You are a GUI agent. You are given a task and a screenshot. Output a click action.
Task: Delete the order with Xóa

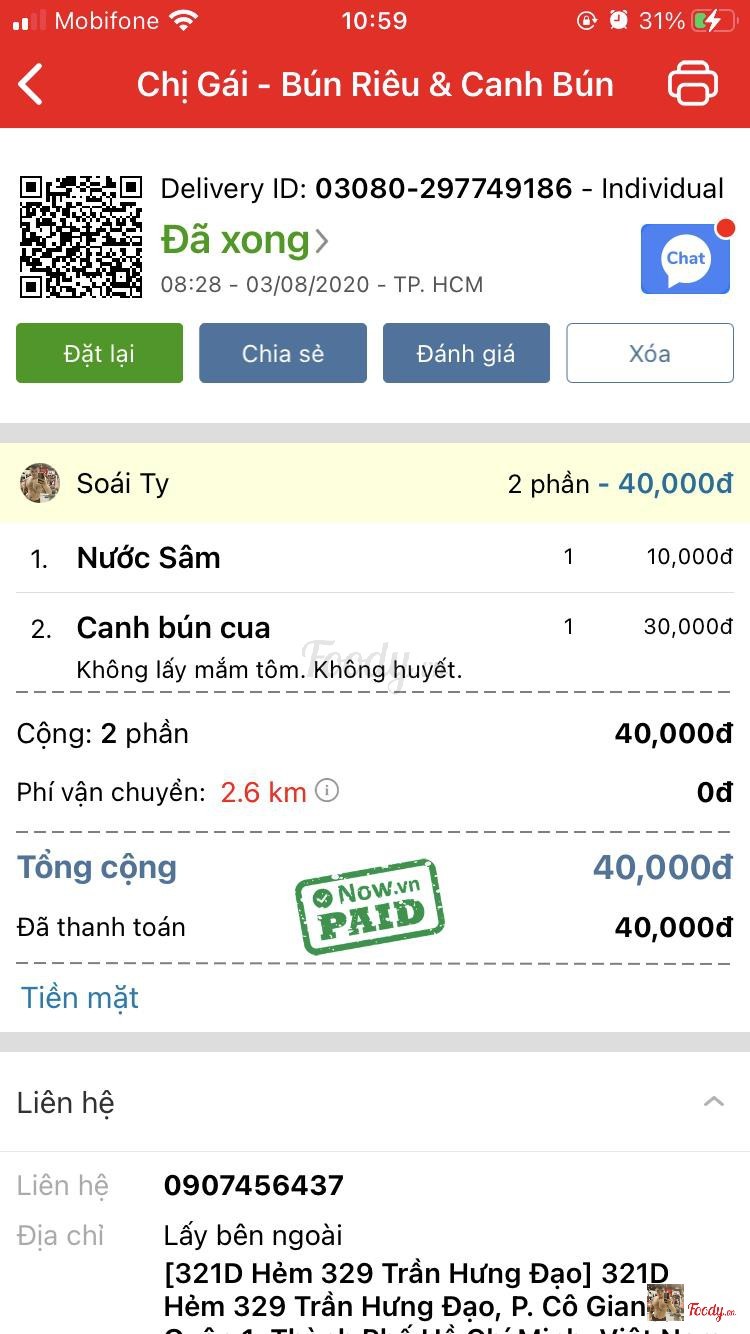click(650, 353)
